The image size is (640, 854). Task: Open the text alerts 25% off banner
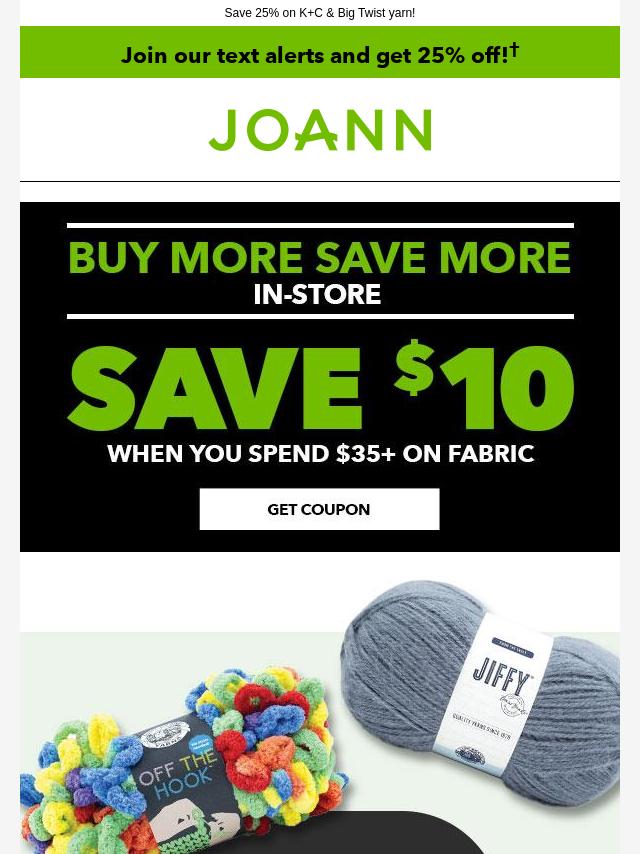(x=319, y=53)
